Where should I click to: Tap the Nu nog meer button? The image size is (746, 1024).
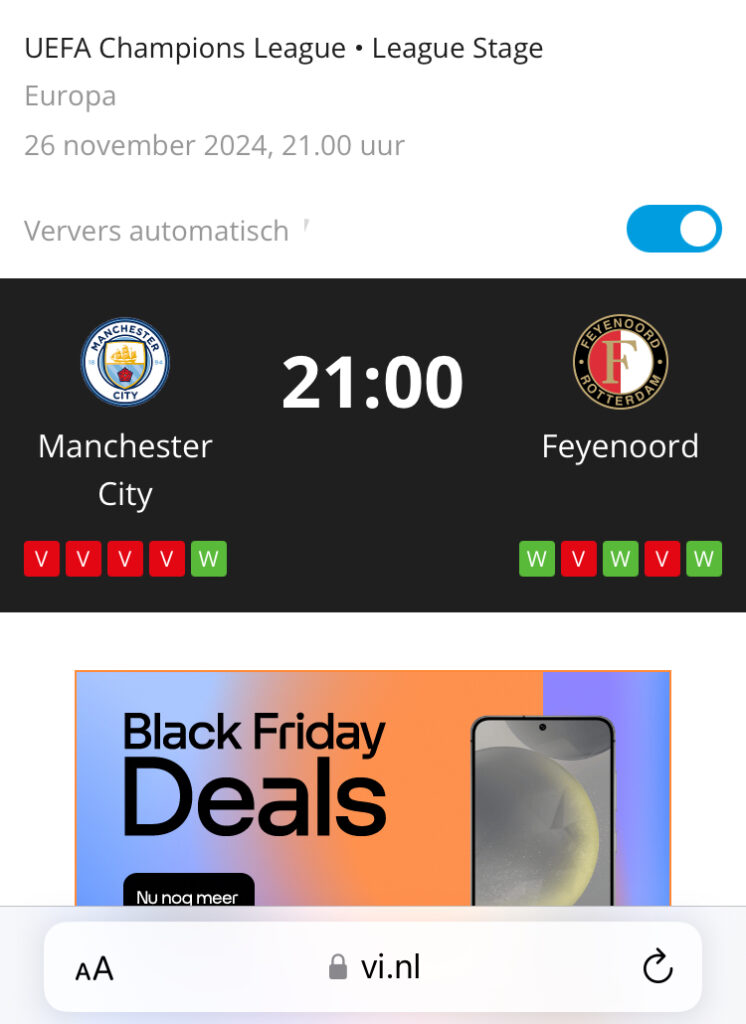[188, 894]
